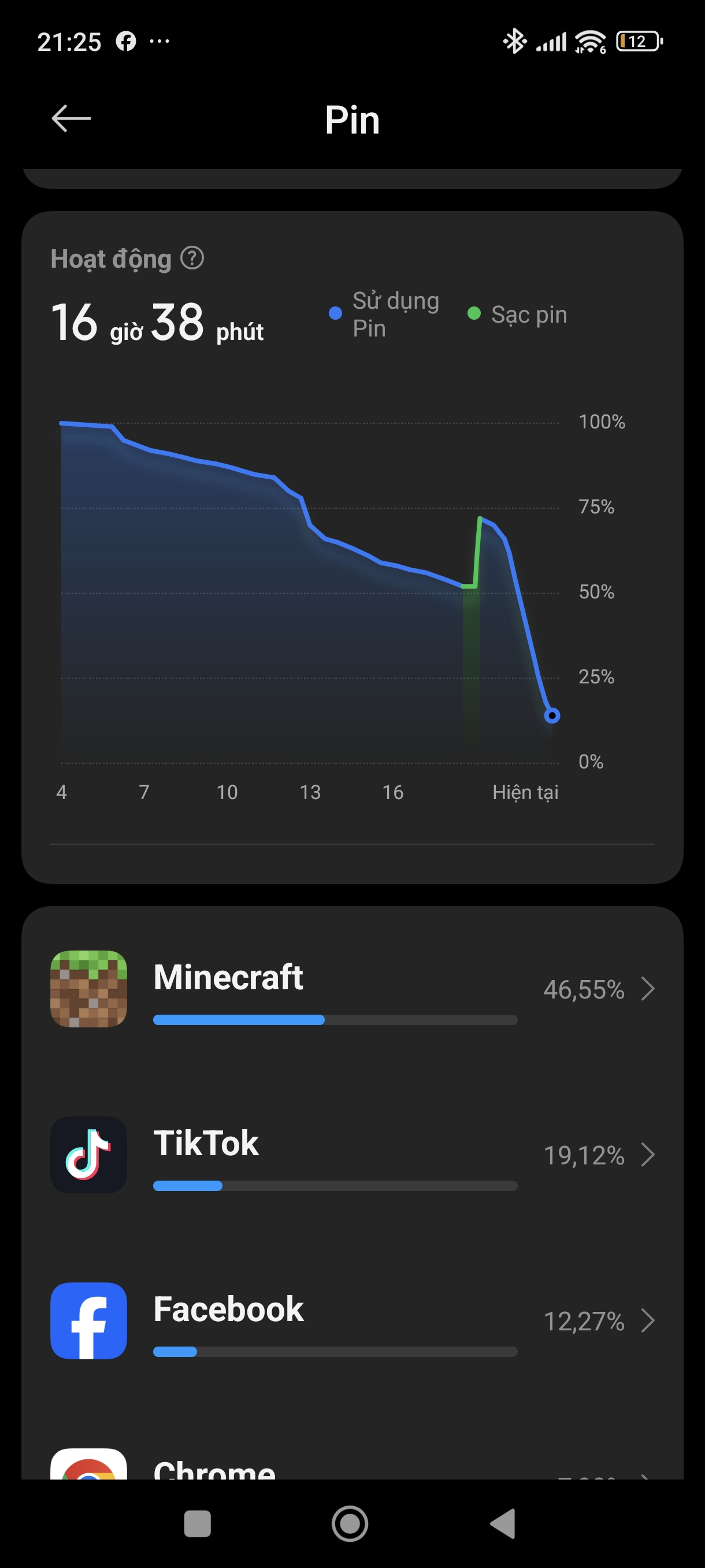Image resolution: width=705 pixels, height=1568 pixels.
Task: Expand Facebook battery usage details
Action: pos(648,1322)
